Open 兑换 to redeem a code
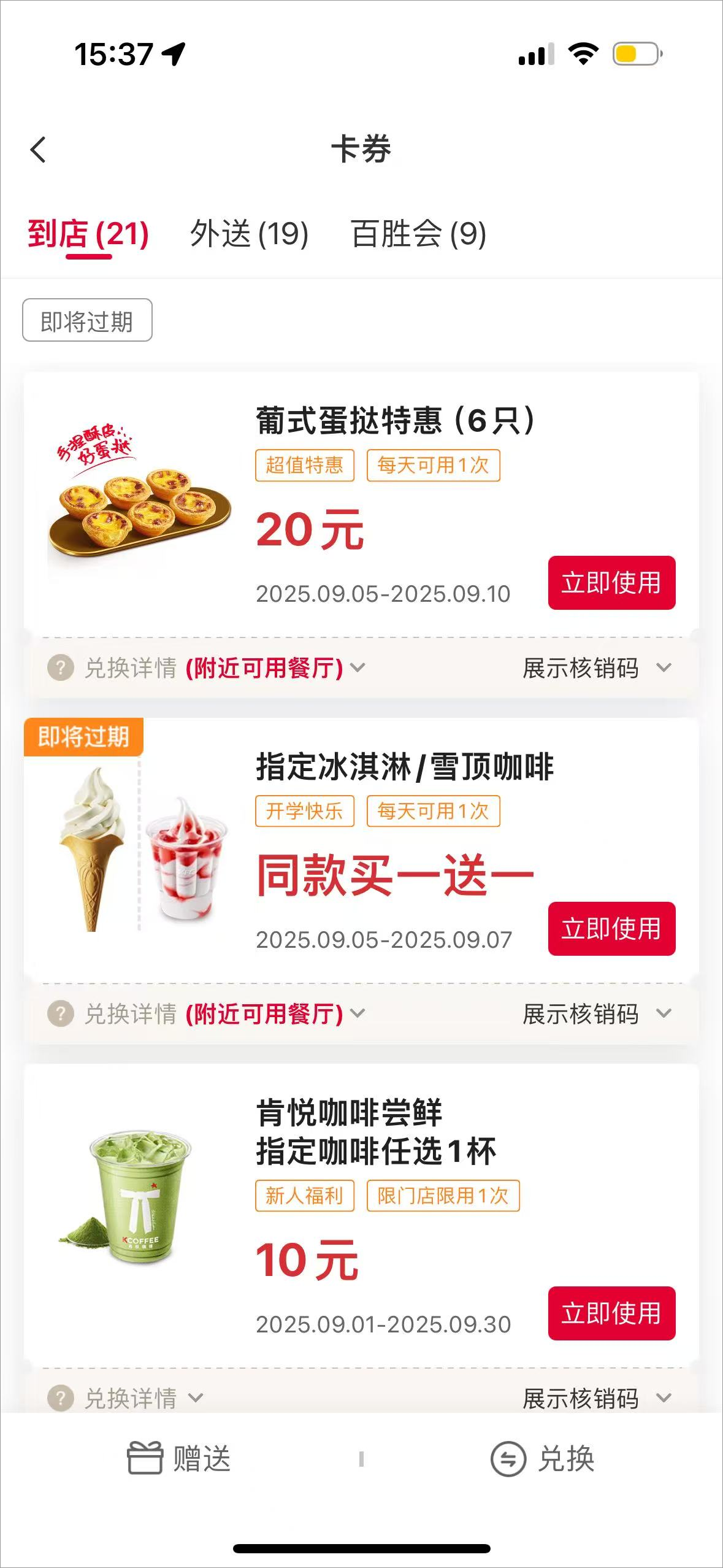Screen dimensions: 723x1568 pyautogui.click(x=542, y=1458)
